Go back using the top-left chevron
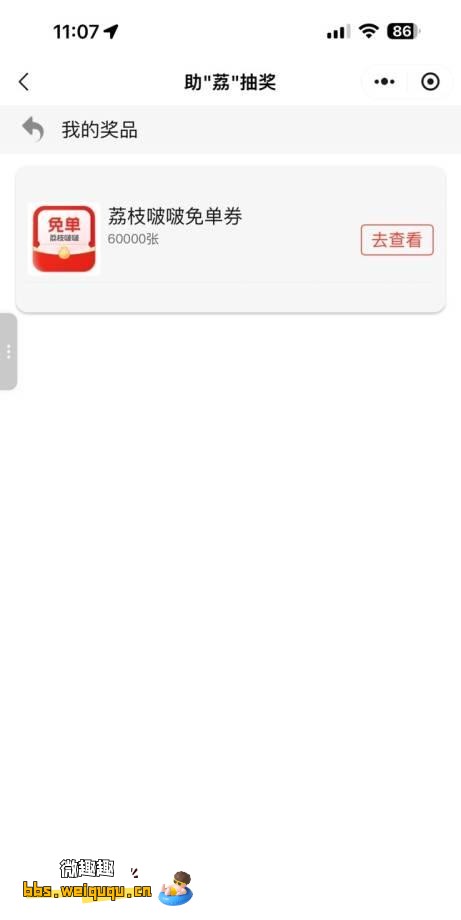 point(23,82)
